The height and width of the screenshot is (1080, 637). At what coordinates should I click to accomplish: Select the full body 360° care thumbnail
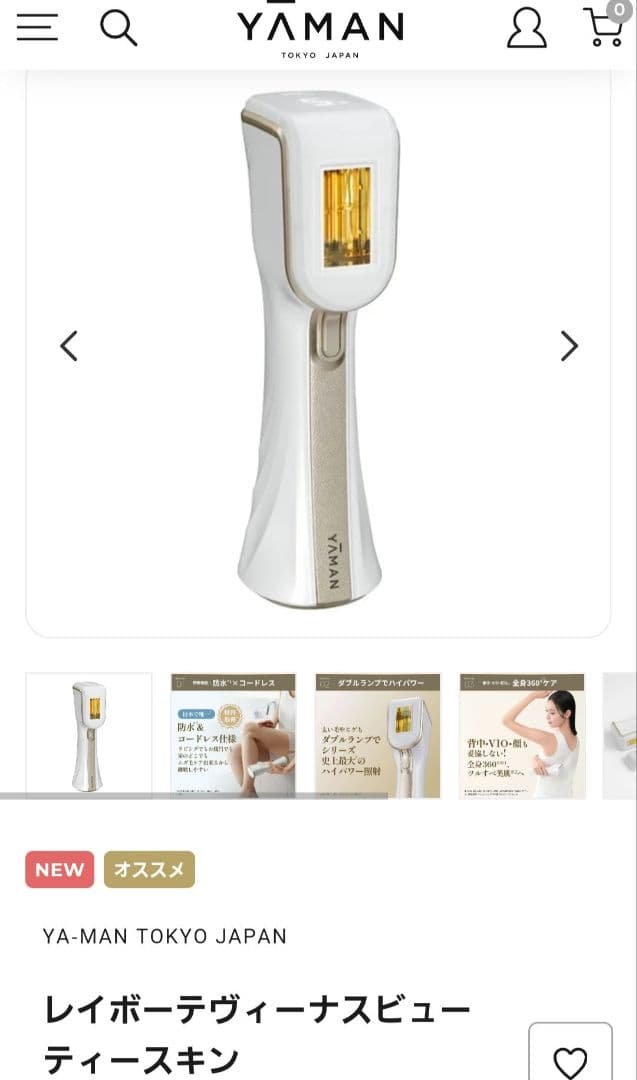coord(522,735)
